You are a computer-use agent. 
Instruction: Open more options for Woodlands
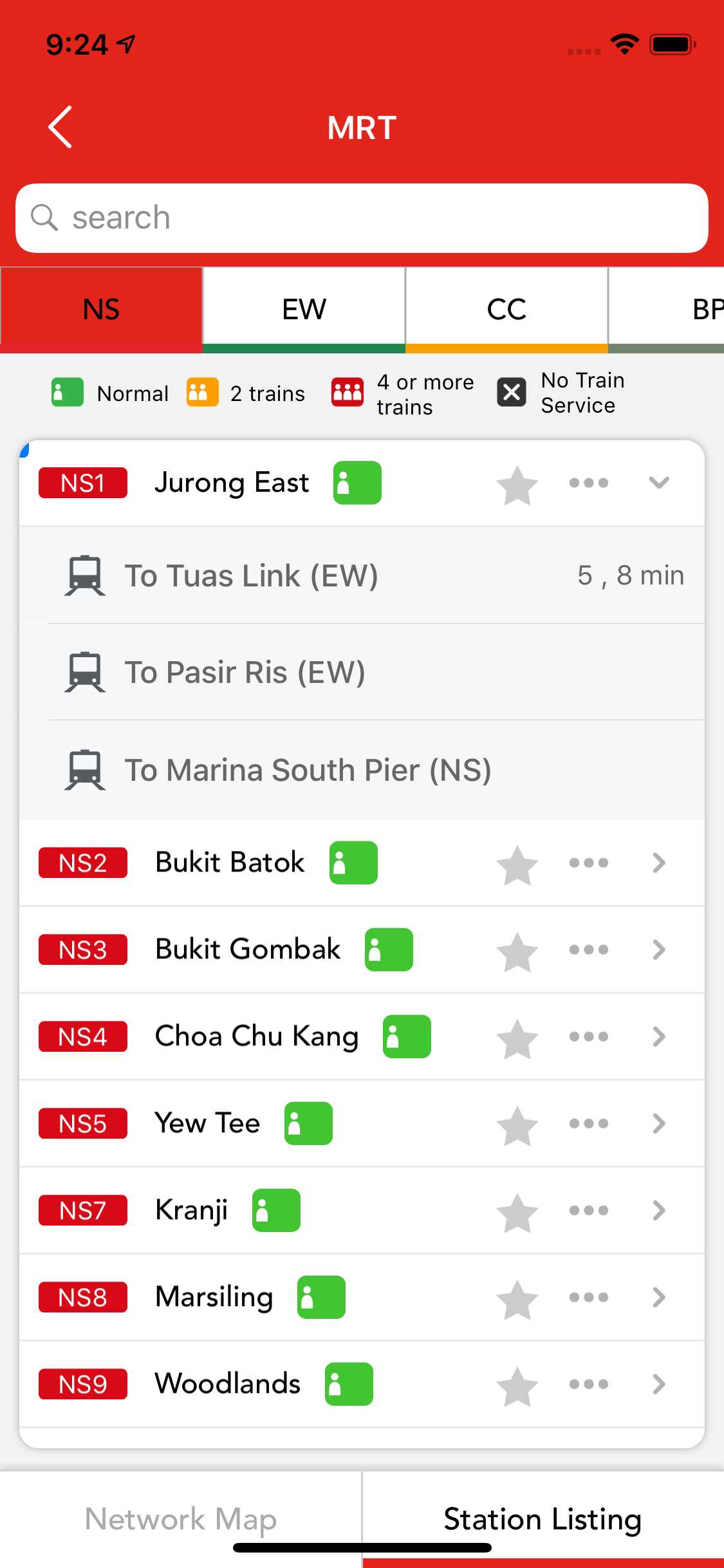[588, 1384]
